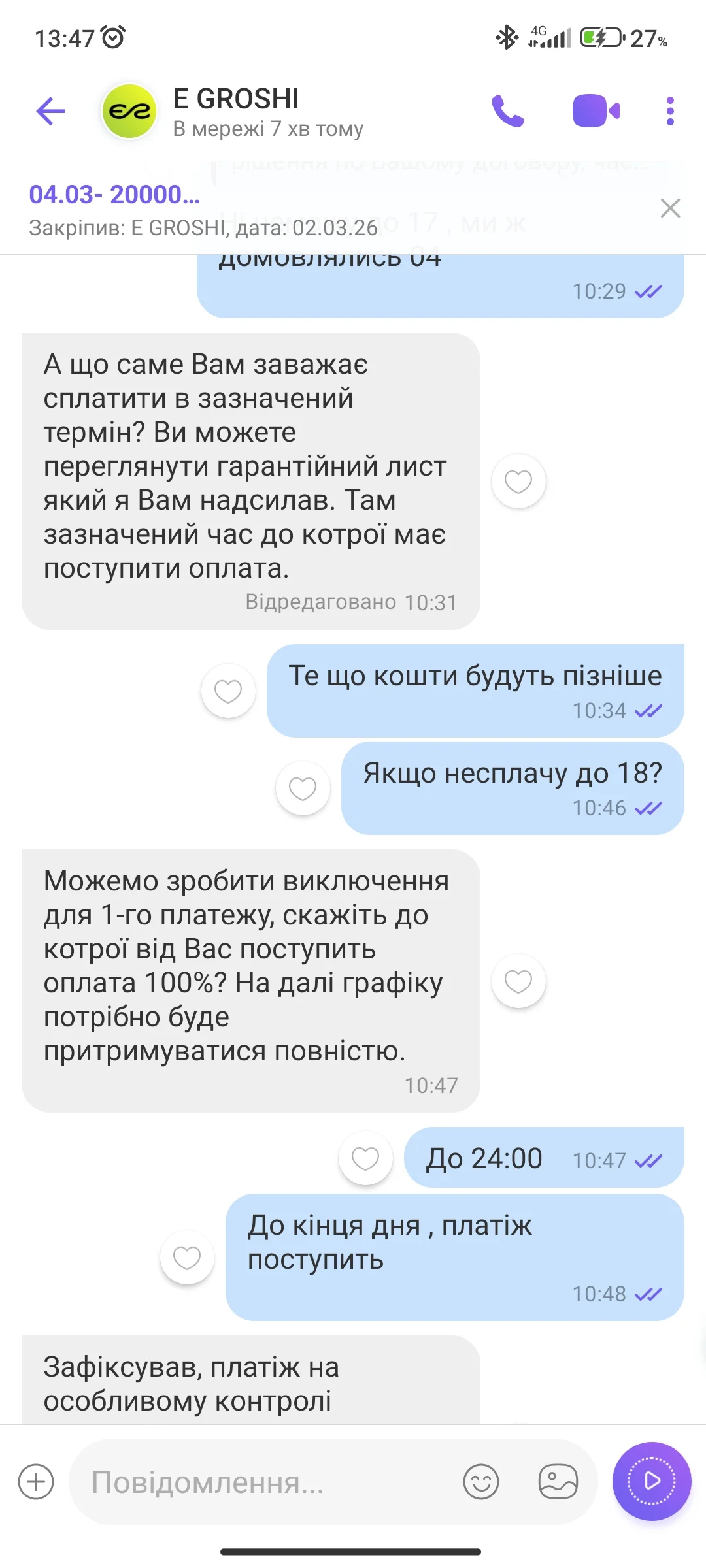The height and width of the screenshot is (1568, 706).
Task: Tap the purple record video message button
Action: click(652, 1480)
